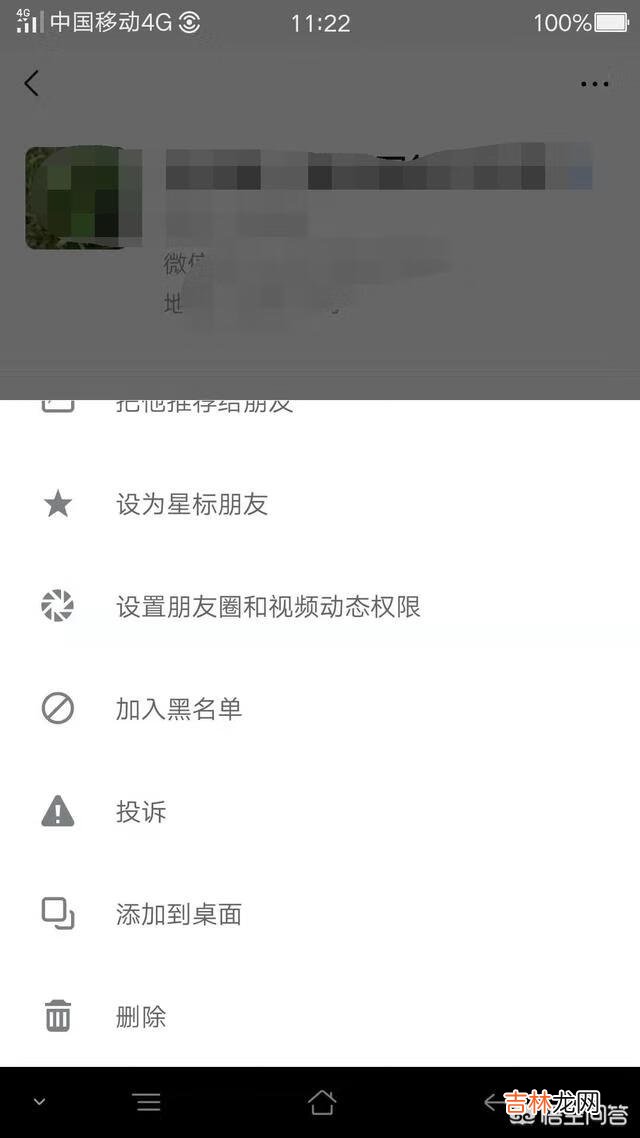Tap 投诉 to report this contact

click(x=141, y=812)
